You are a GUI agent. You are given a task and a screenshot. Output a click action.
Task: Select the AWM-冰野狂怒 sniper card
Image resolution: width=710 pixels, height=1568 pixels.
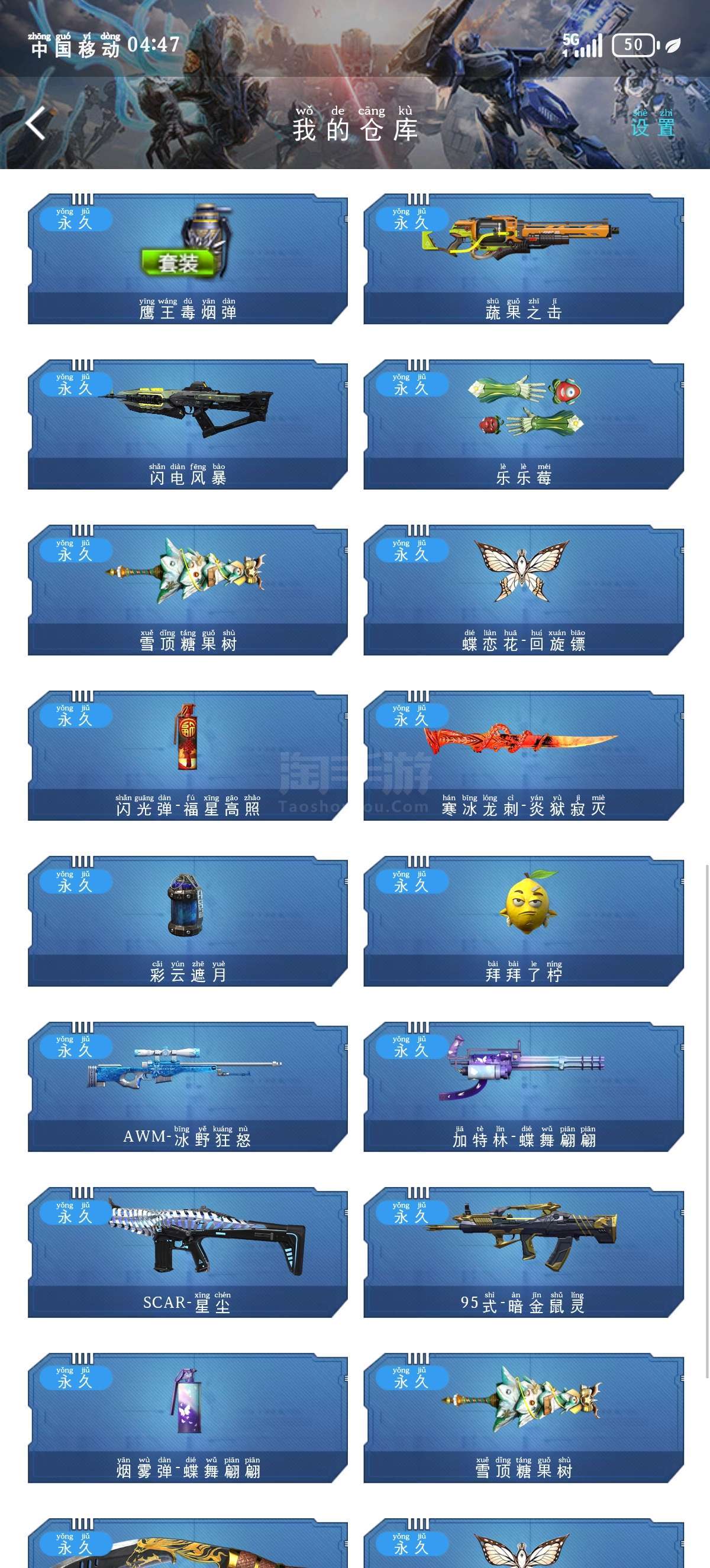pyautogui.click(x=188, y=1087)
